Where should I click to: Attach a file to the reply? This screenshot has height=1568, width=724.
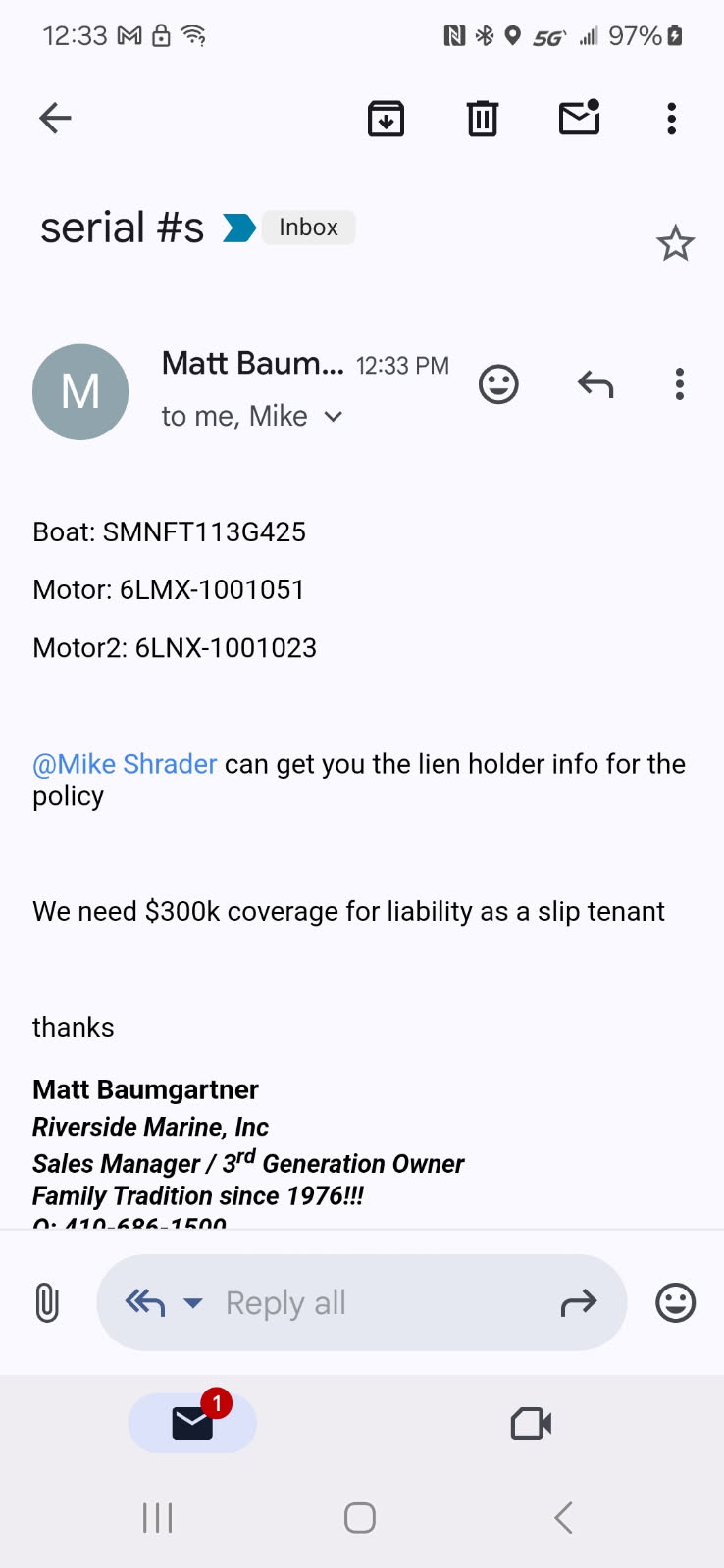point(47,1303)
